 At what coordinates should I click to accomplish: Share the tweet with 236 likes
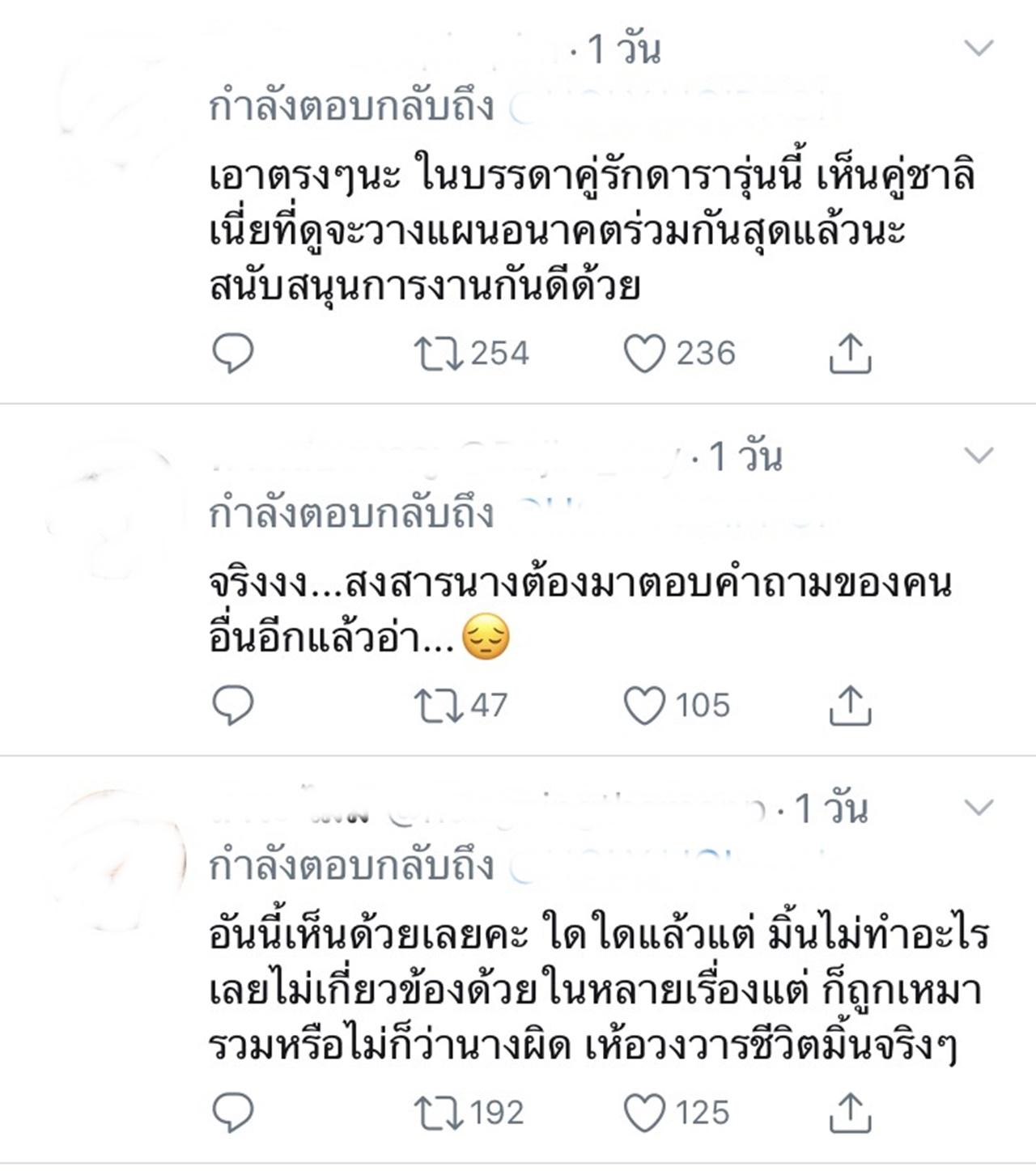[x=850, y=354]
